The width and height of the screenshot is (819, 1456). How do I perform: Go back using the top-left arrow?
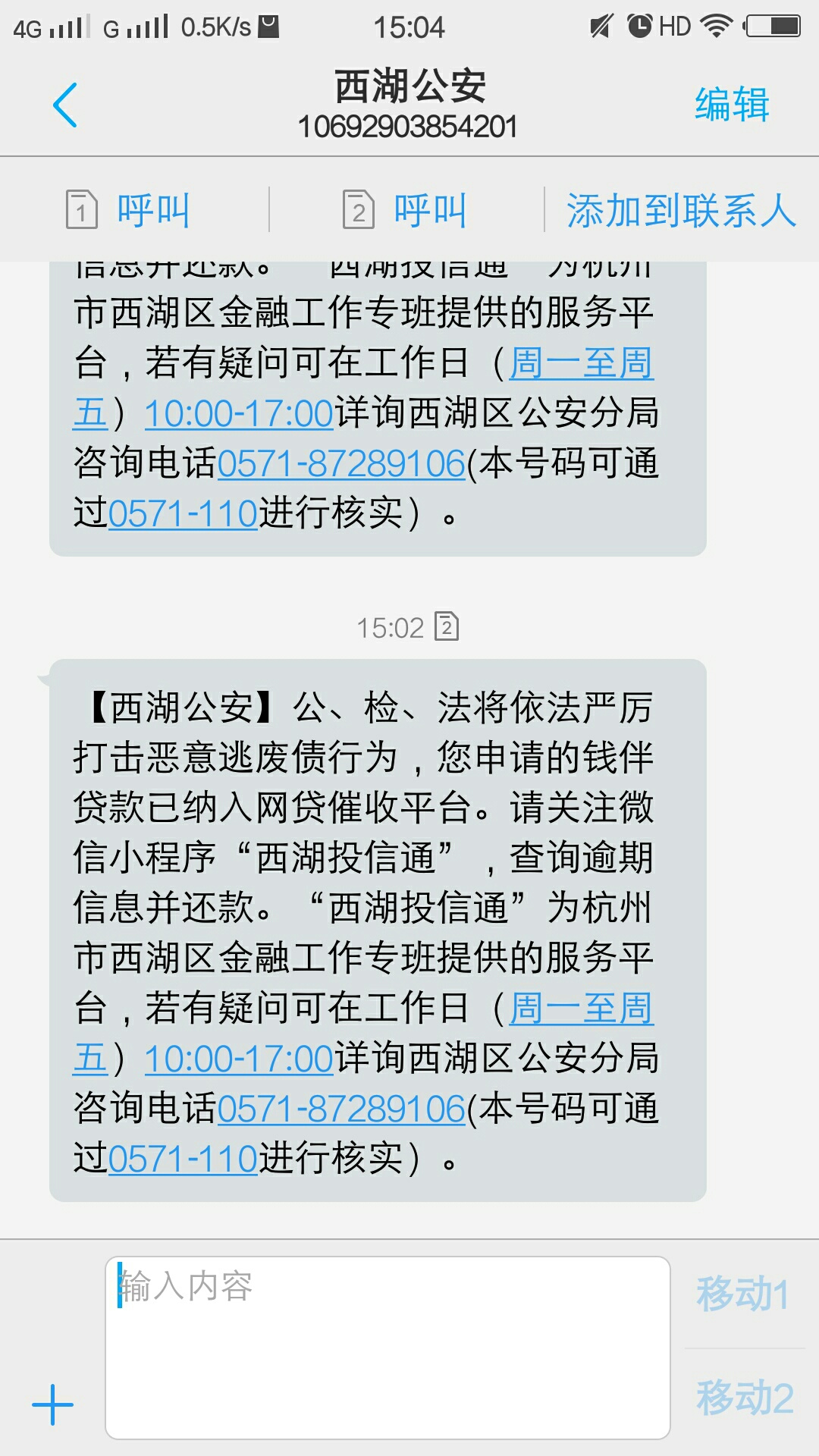65,105
